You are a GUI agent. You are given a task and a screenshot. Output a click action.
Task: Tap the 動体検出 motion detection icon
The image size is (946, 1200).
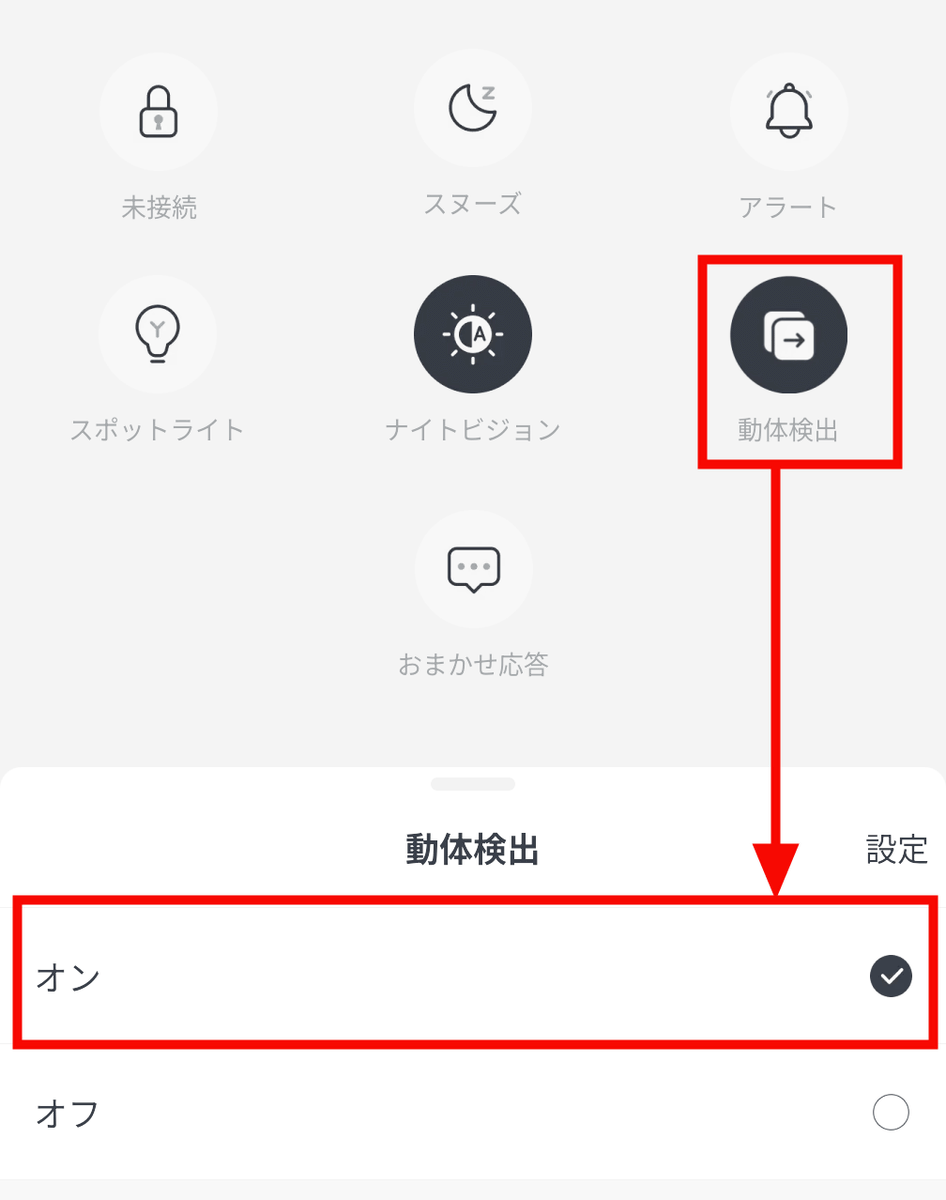tap(789, 335)
